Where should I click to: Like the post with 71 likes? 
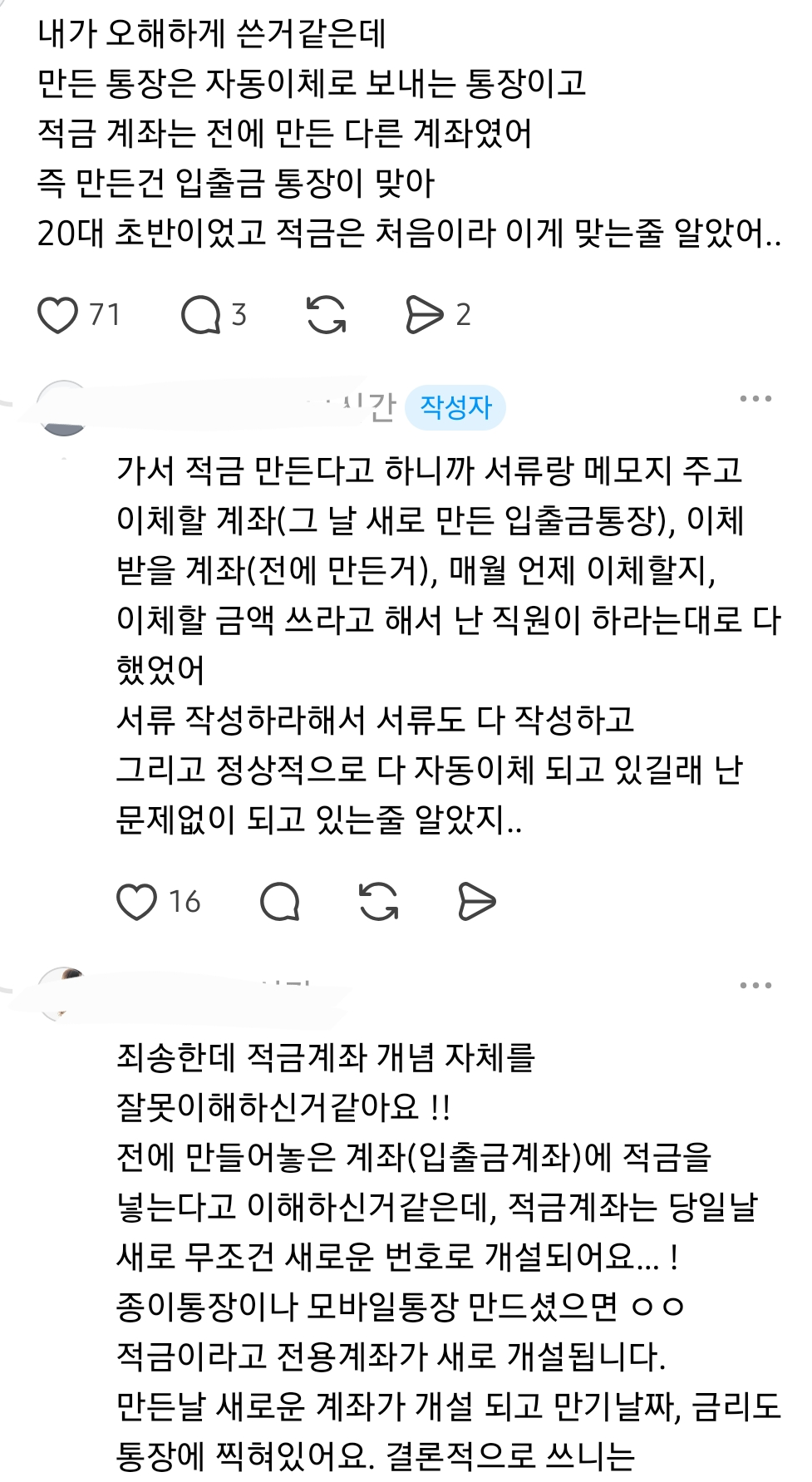tap(57, 315)
